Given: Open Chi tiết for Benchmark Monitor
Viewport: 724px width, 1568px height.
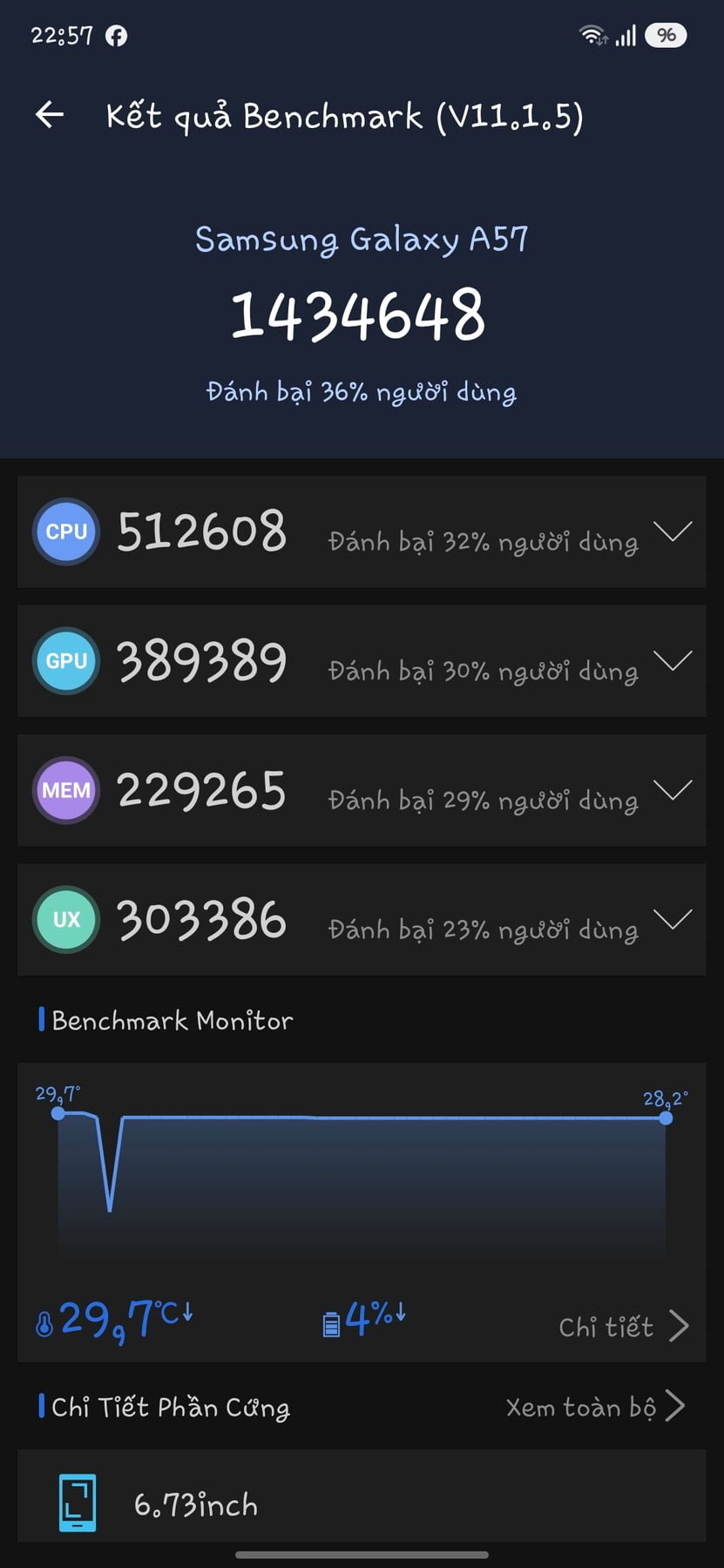Looking at the screenshot, I should coord(624,1326).
